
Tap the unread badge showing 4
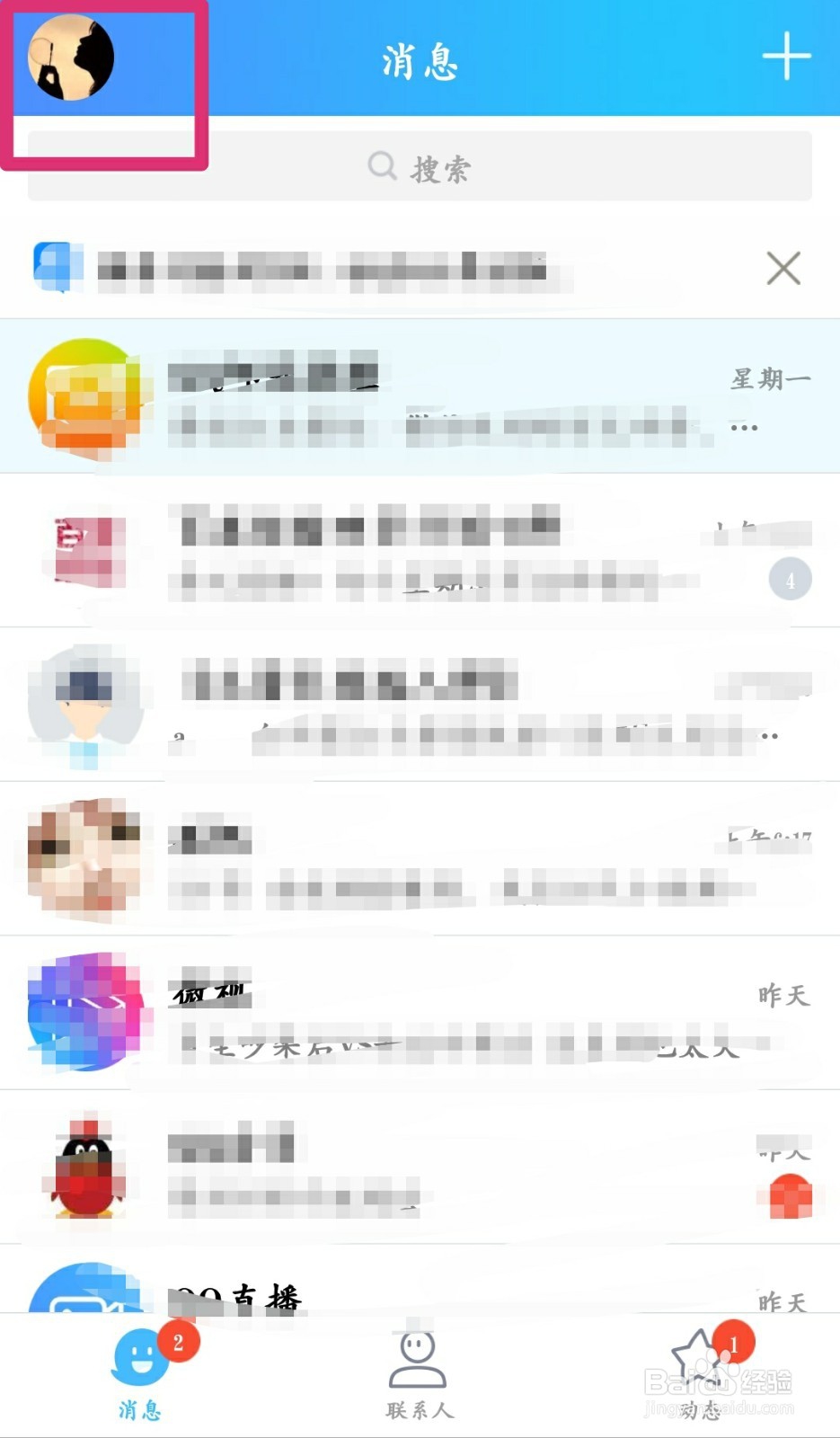(789, 579)
